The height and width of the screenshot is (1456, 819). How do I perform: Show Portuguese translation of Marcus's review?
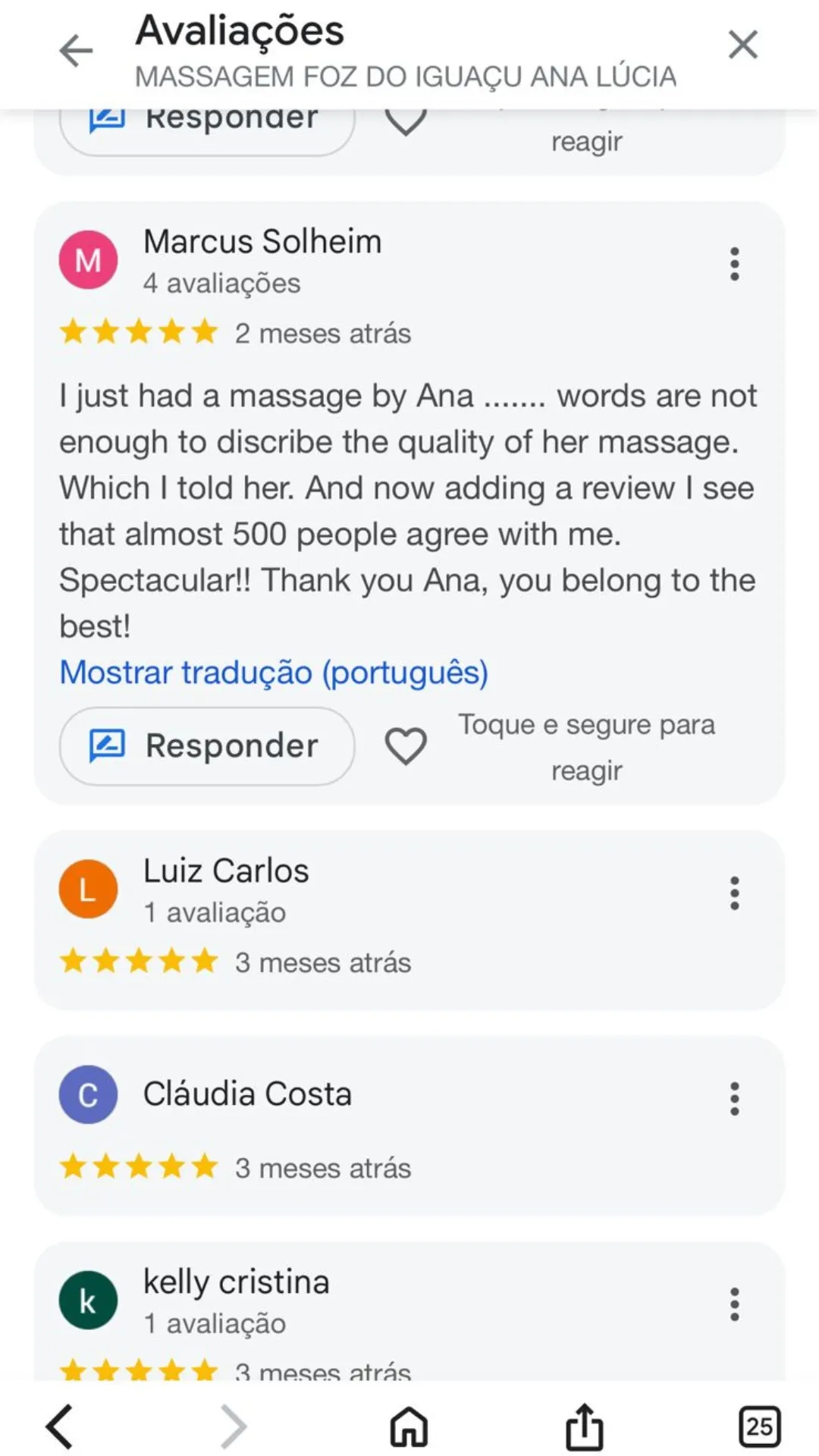274,673
